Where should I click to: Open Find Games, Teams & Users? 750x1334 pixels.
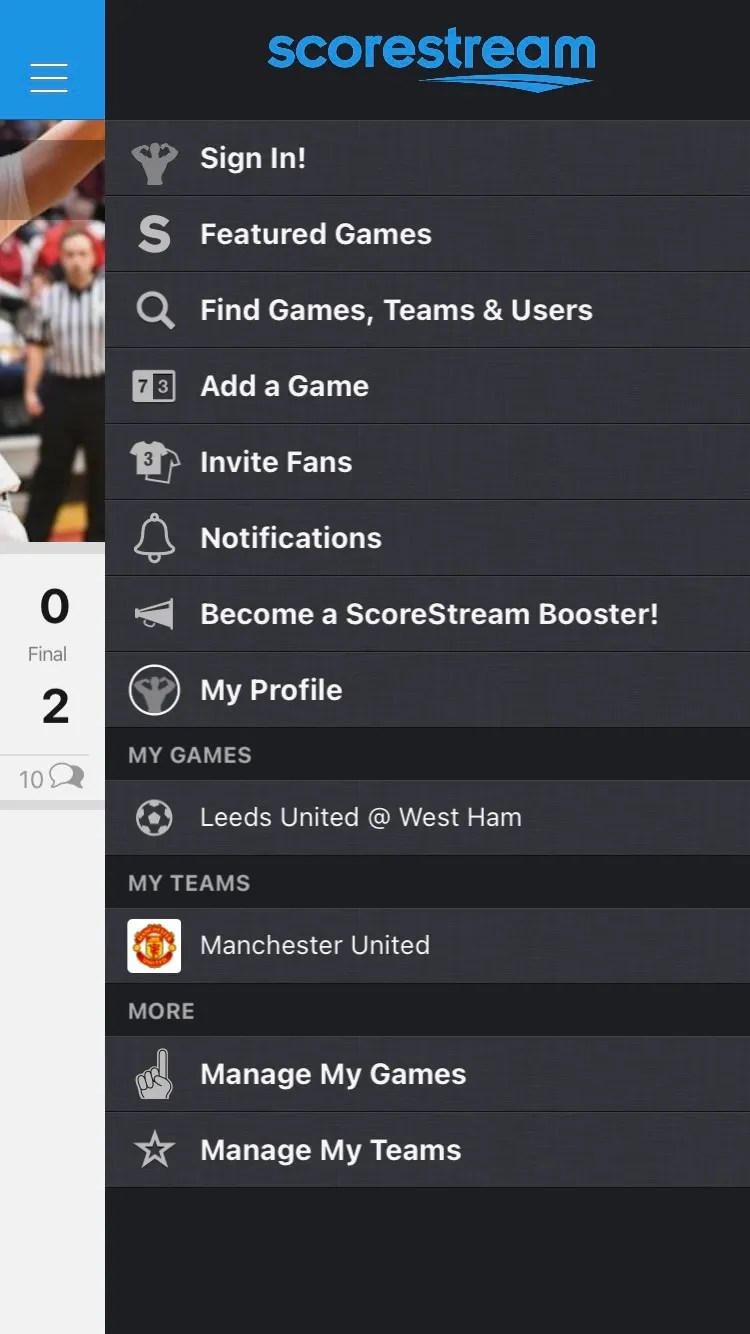tap(397, 309)
